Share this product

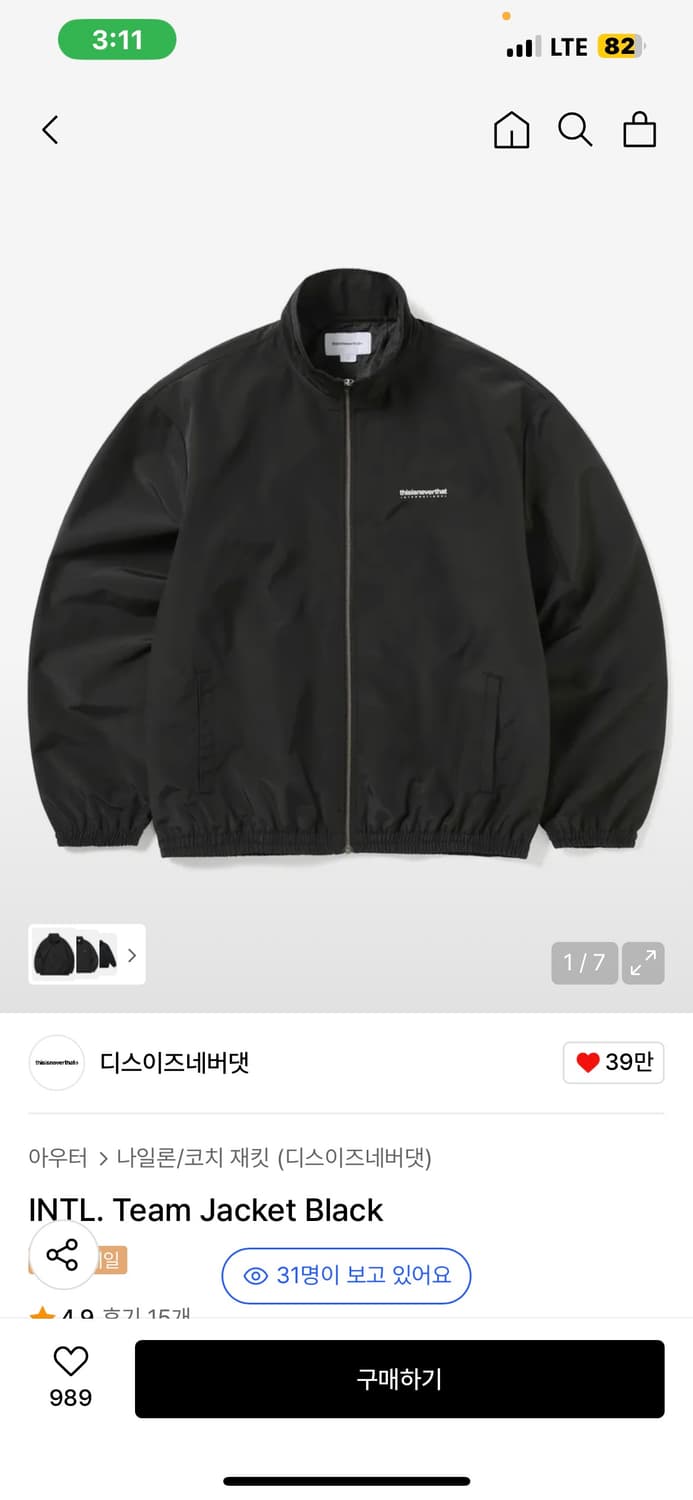[x=62, y=1255]
